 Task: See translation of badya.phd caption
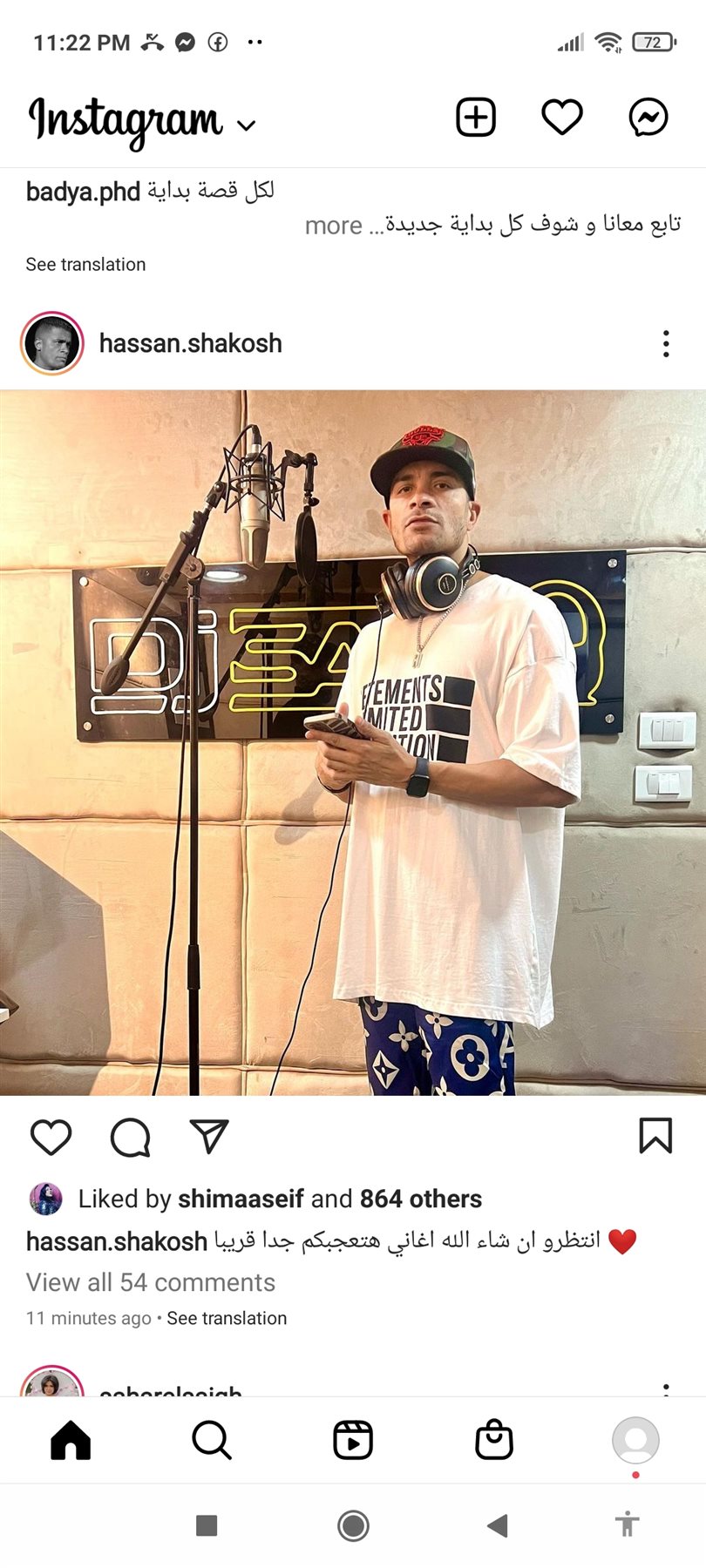pyautogui.click(x=85, y=265)
